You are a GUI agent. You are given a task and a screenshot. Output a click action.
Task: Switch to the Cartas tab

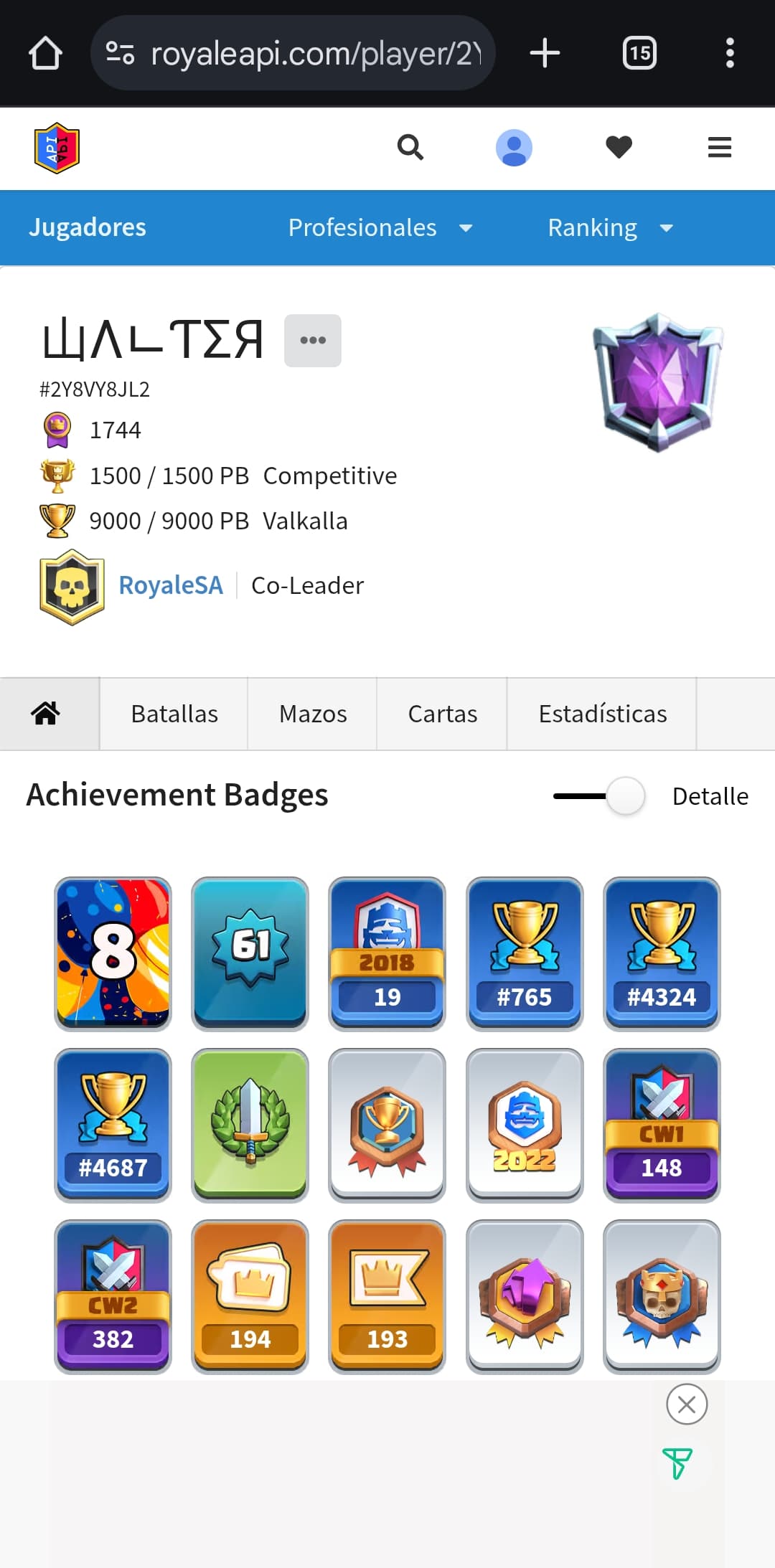tap(443, 714)
